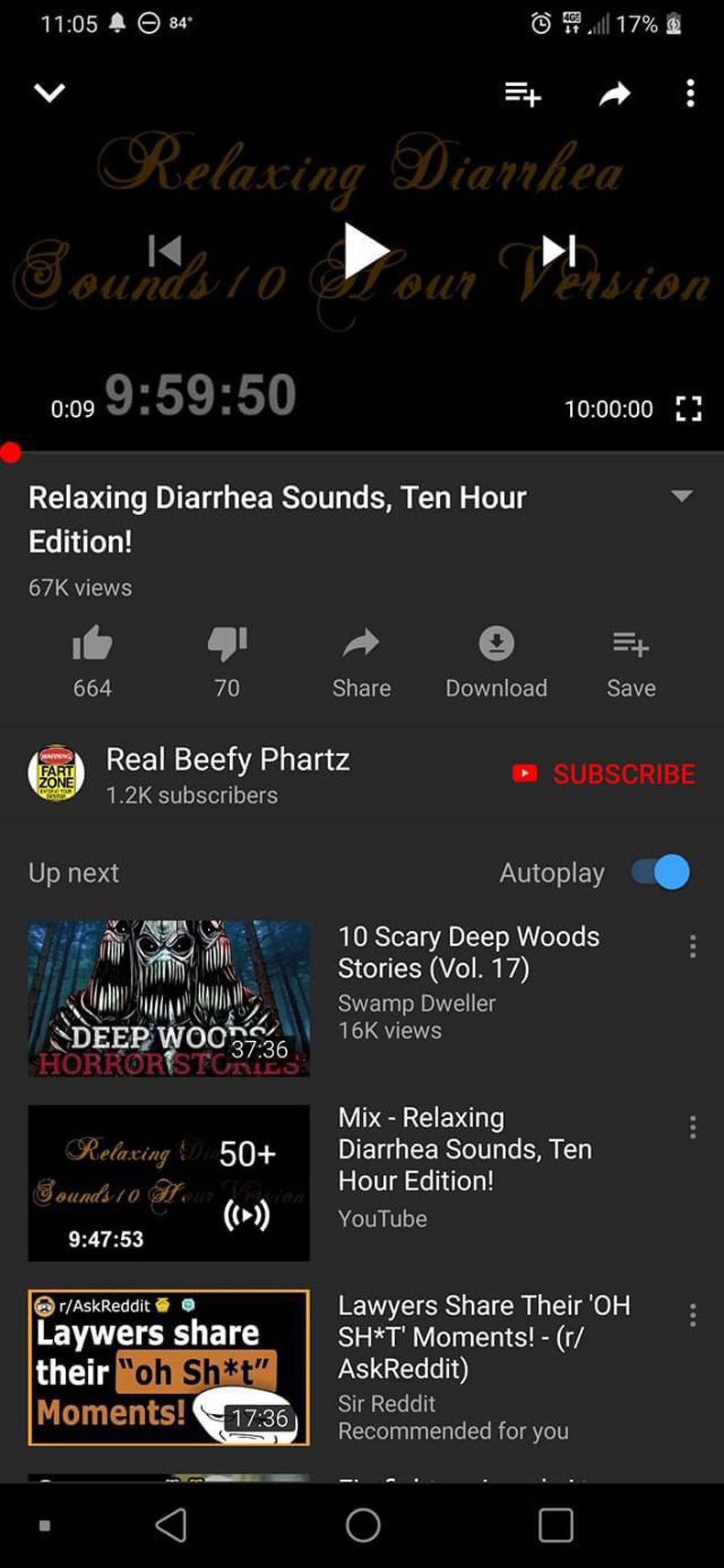Tap Share under the video title
The image size is (724, 1568).
pos(361,662)
